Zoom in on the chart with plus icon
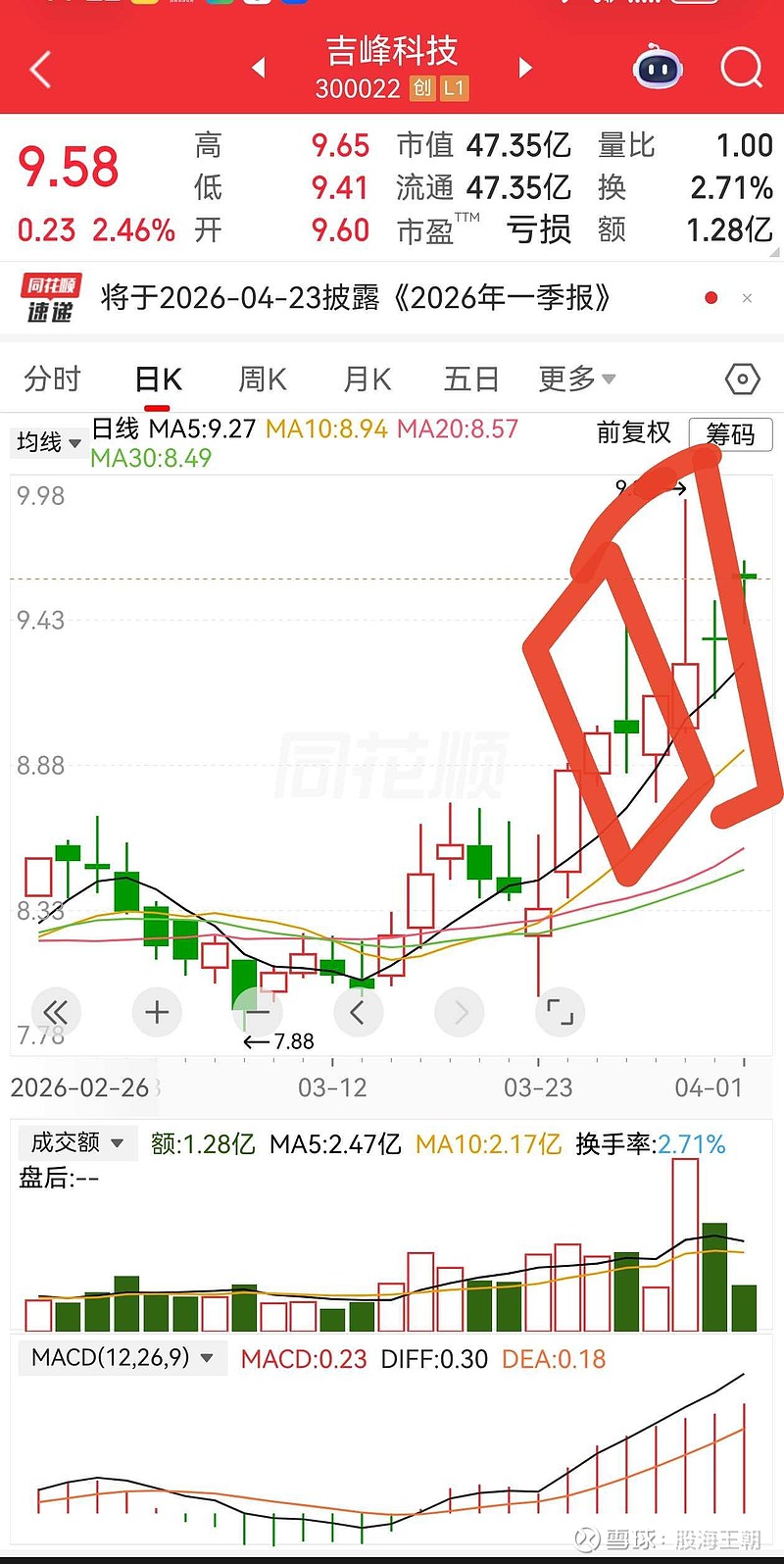 157,1012
